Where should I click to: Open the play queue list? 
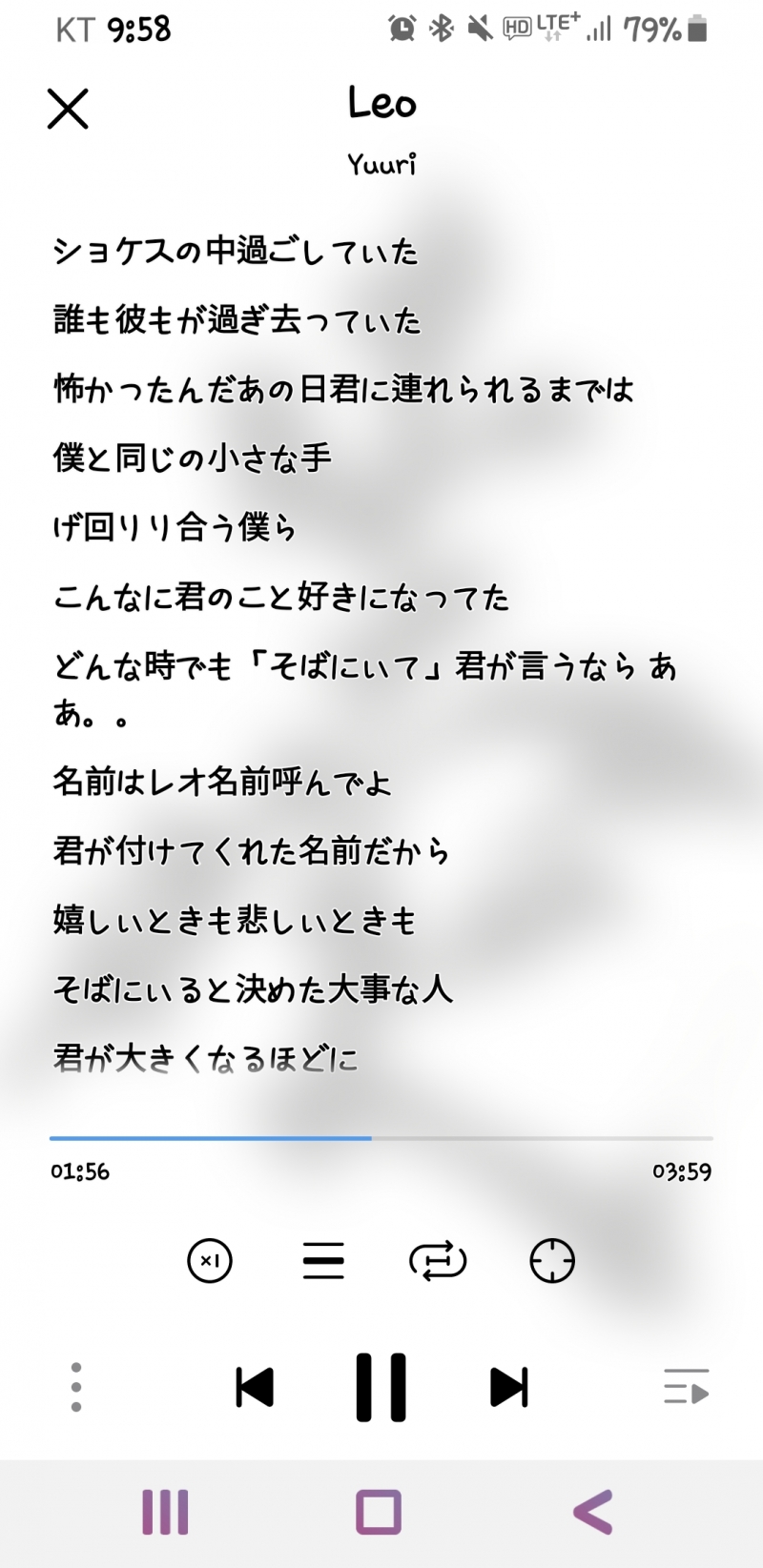pyautogui.click(x=686, y=1387)
